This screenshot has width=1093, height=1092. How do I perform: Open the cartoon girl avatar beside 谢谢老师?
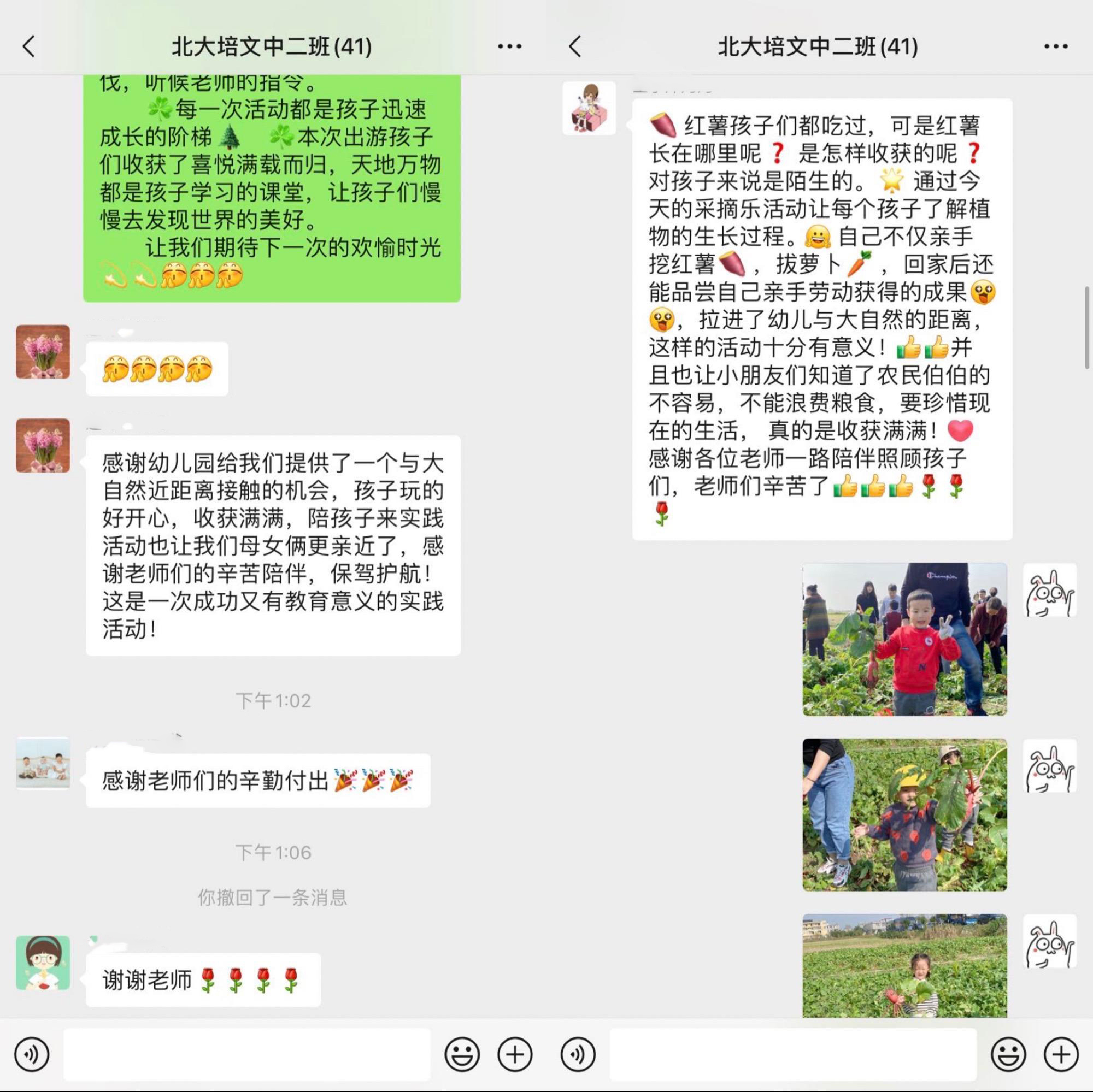tap(43, 963)
